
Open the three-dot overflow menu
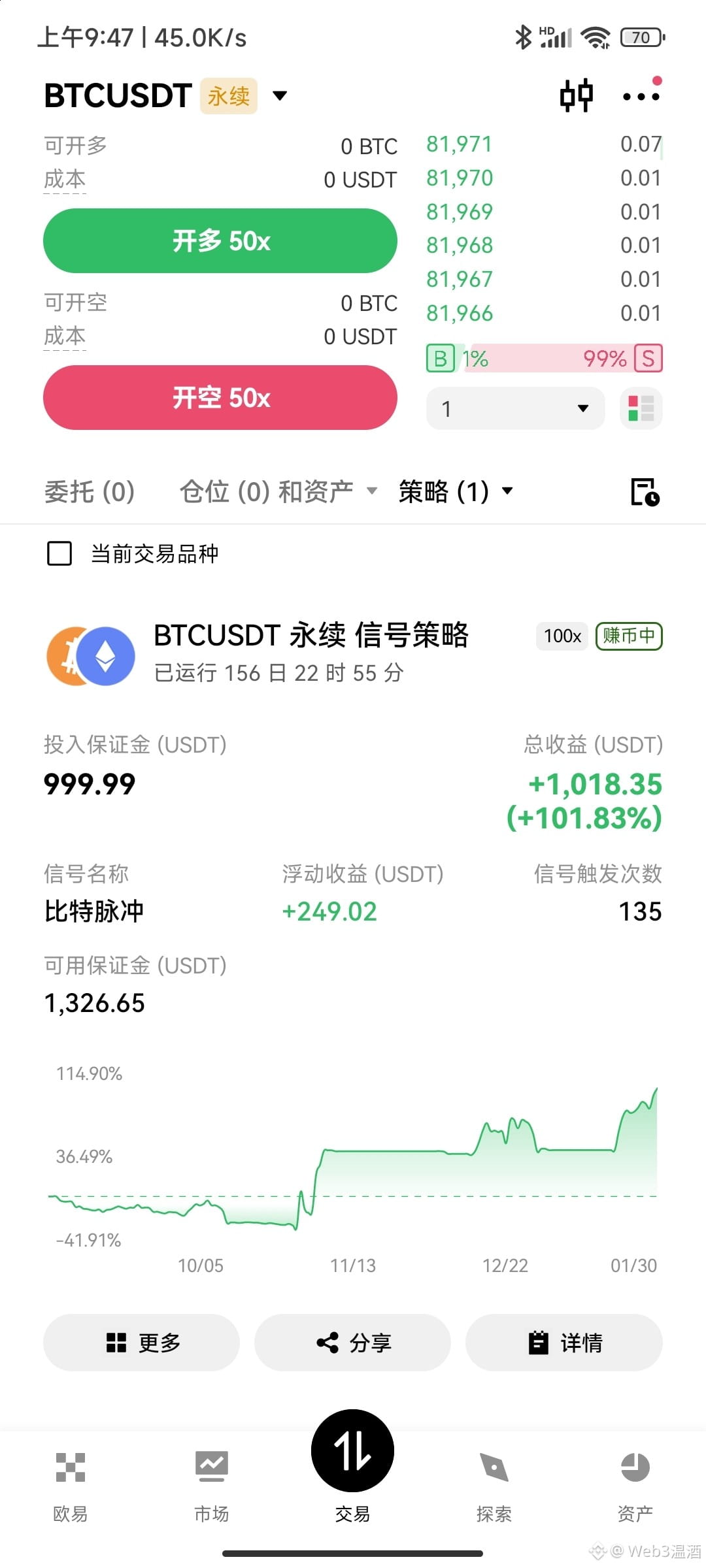click(x=641, y=96)
